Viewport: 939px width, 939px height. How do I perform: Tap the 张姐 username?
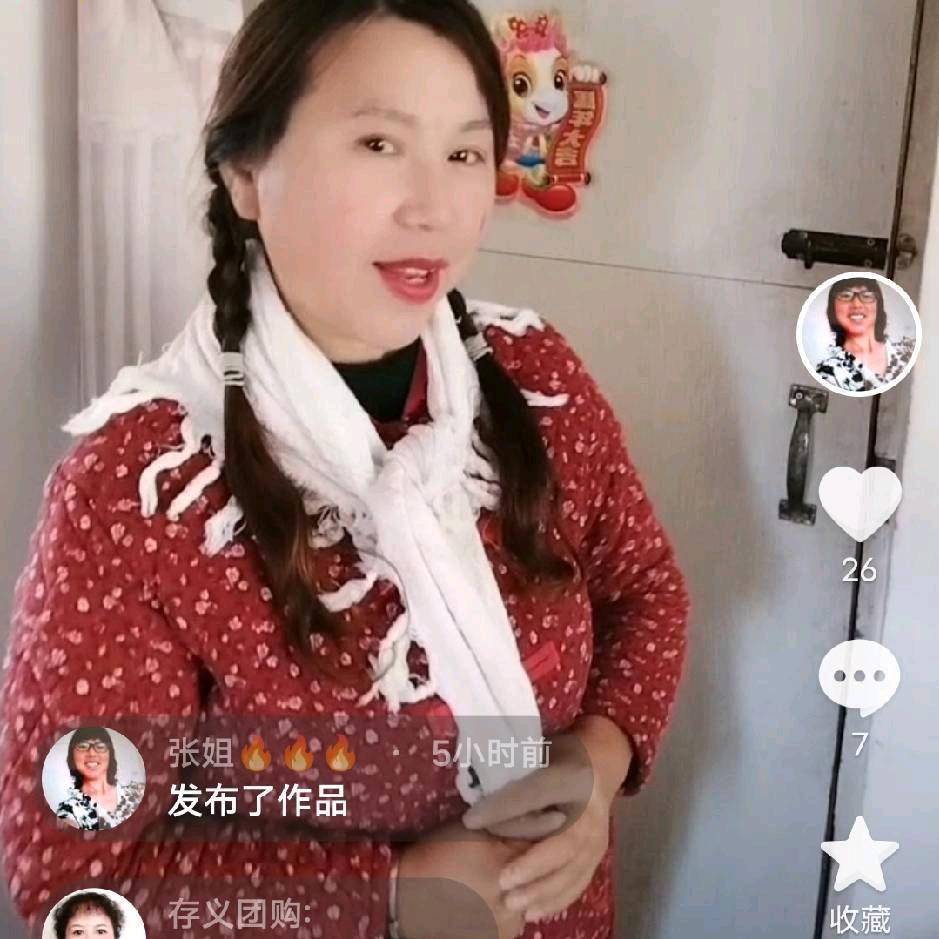(201, 753)
